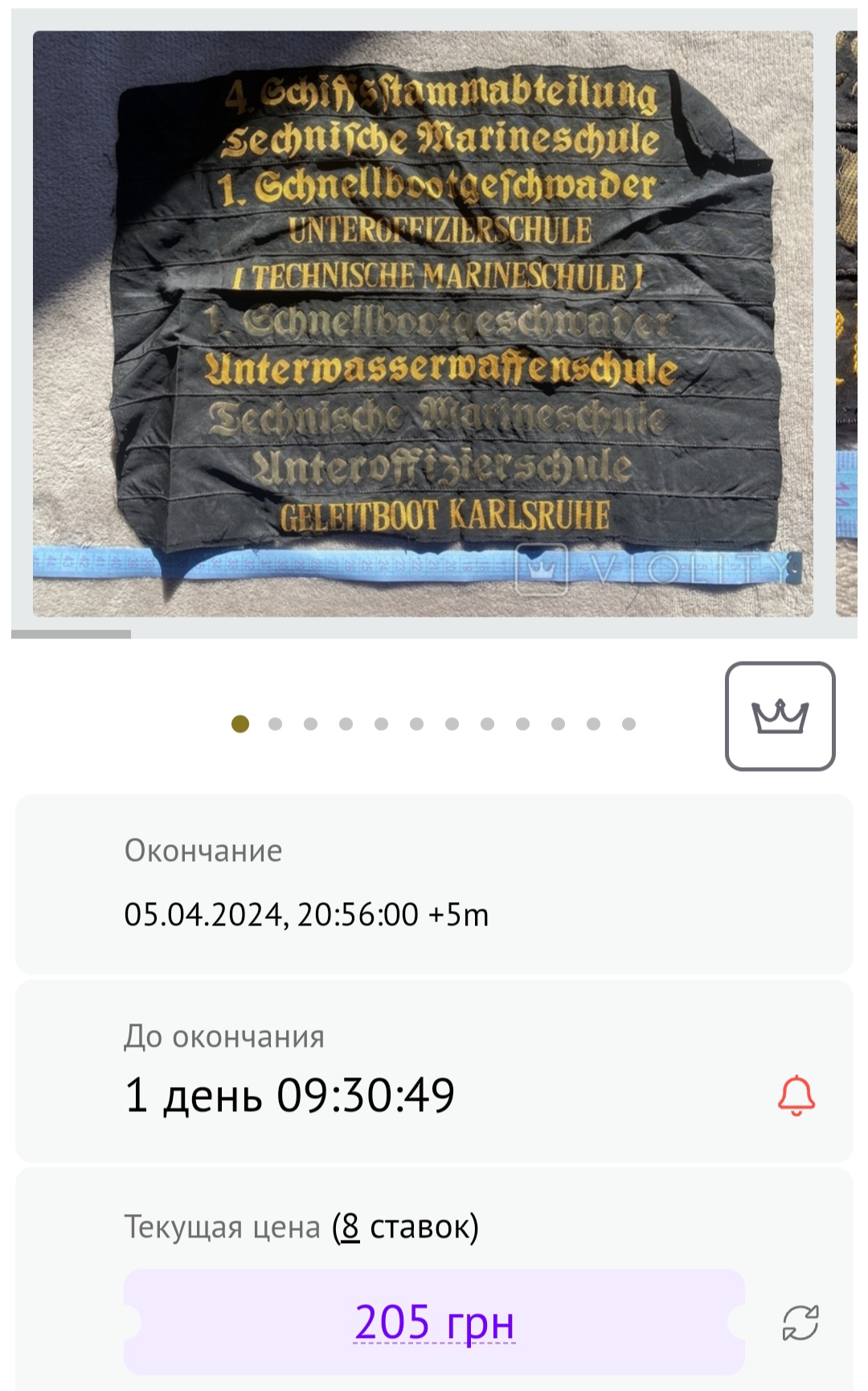Image resolution: width=868 pixels, height=1391 pixels.
Task: Open the next photo preview
Action: point(847,323)
